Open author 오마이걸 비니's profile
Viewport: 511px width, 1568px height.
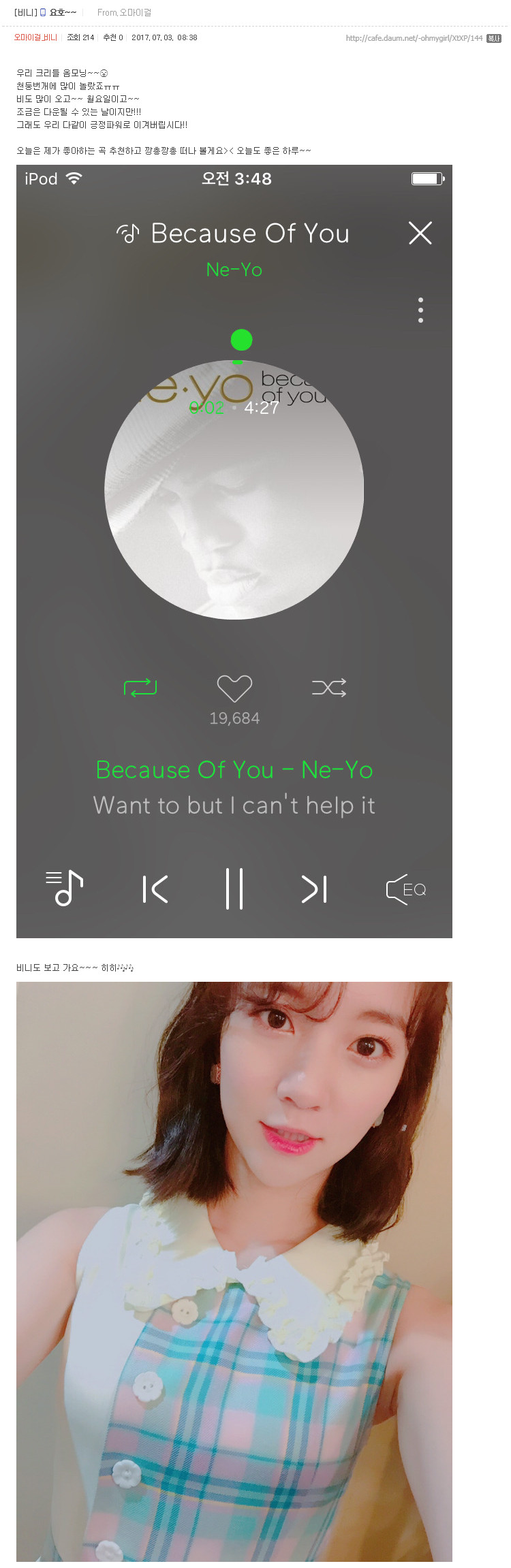pyautogui.click(x=35, y=37)
